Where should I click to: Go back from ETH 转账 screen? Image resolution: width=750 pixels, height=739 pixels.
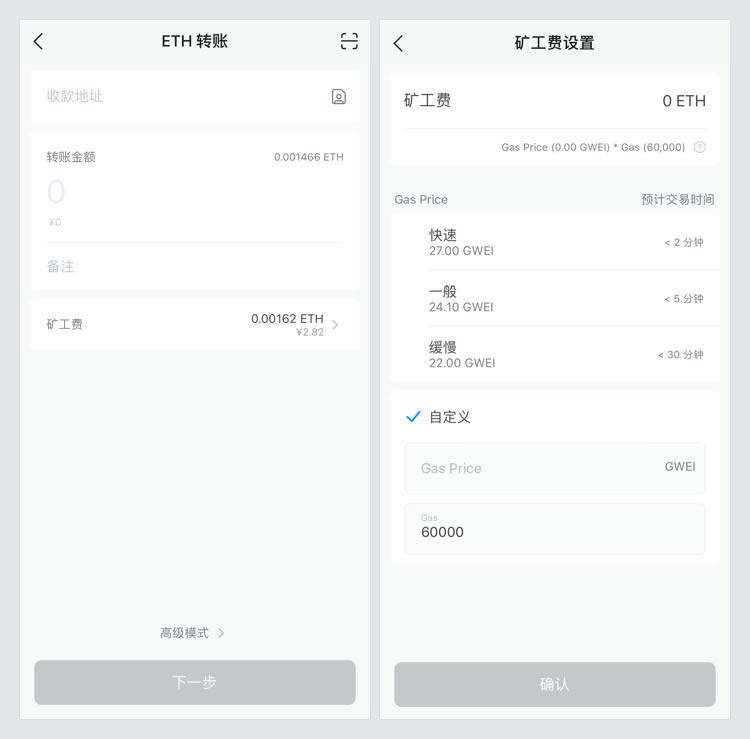click(38, 42)
